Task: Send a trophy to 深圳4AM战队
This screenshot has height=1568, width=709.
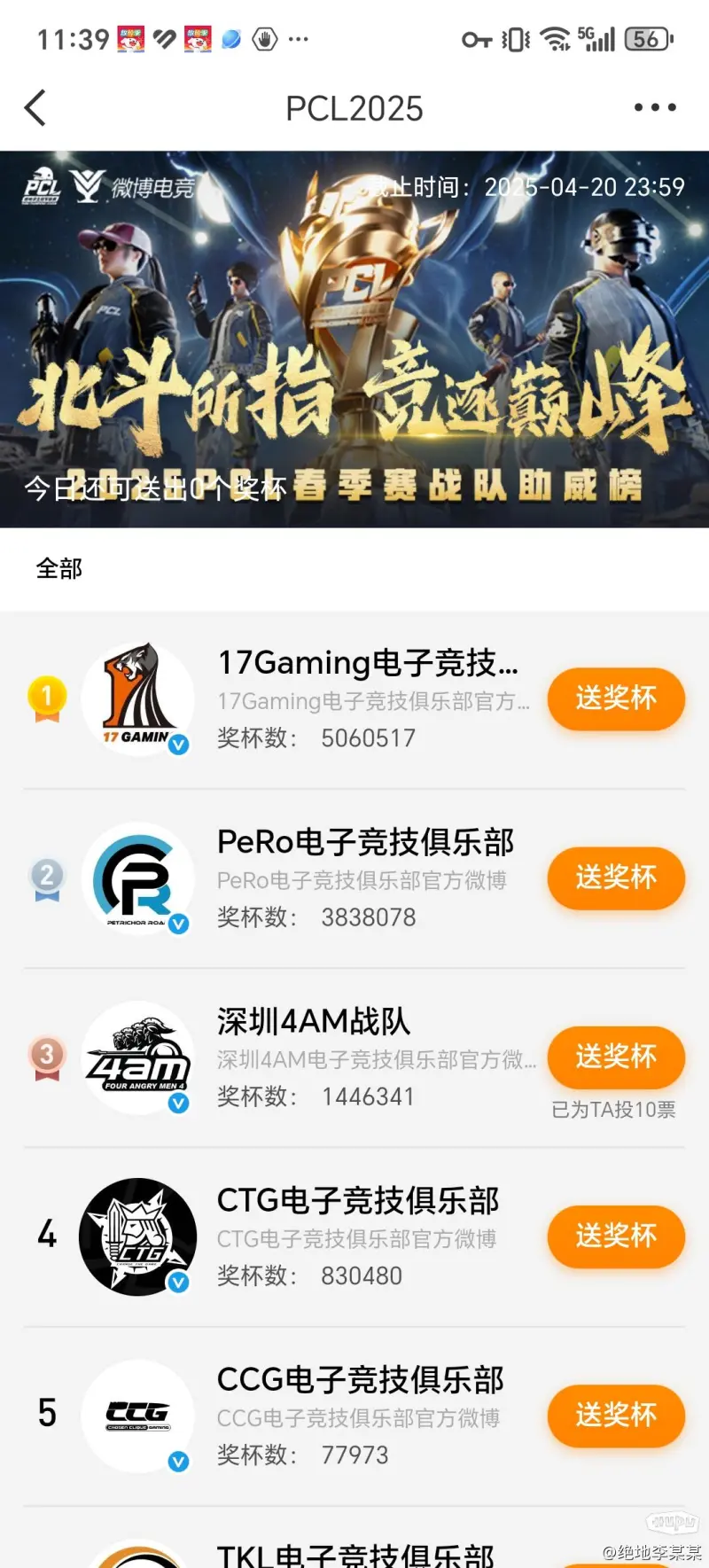Action: point(616,1057)
